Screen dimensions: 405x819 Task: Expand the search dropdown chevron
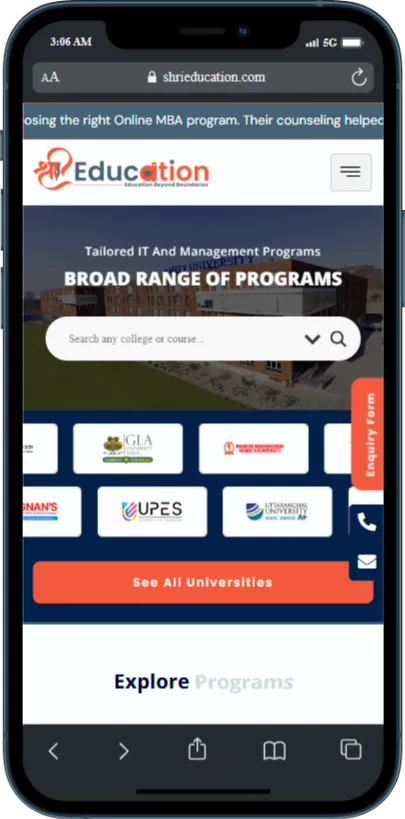312,339
